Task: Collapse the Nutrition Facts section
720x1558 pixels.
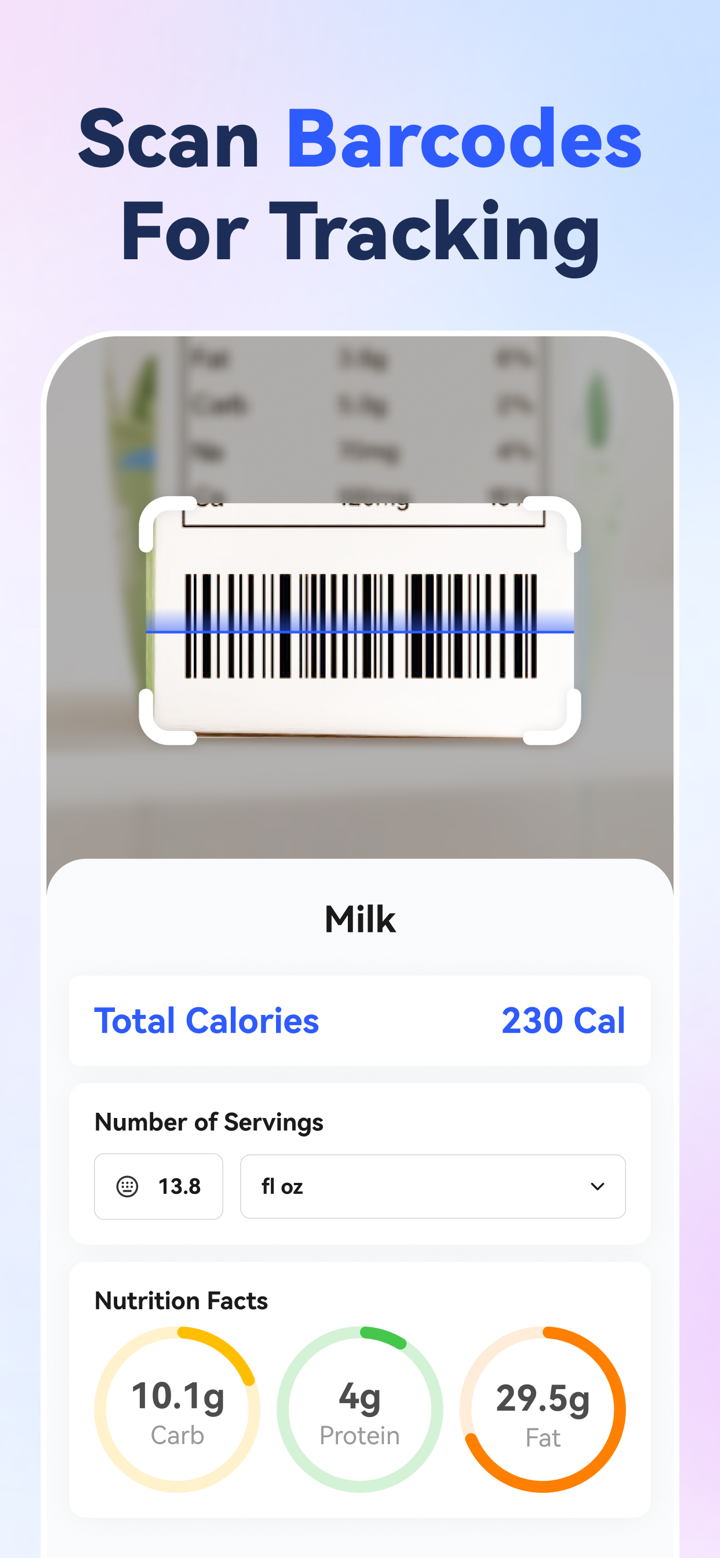Action: click(x=181, y=1301)
